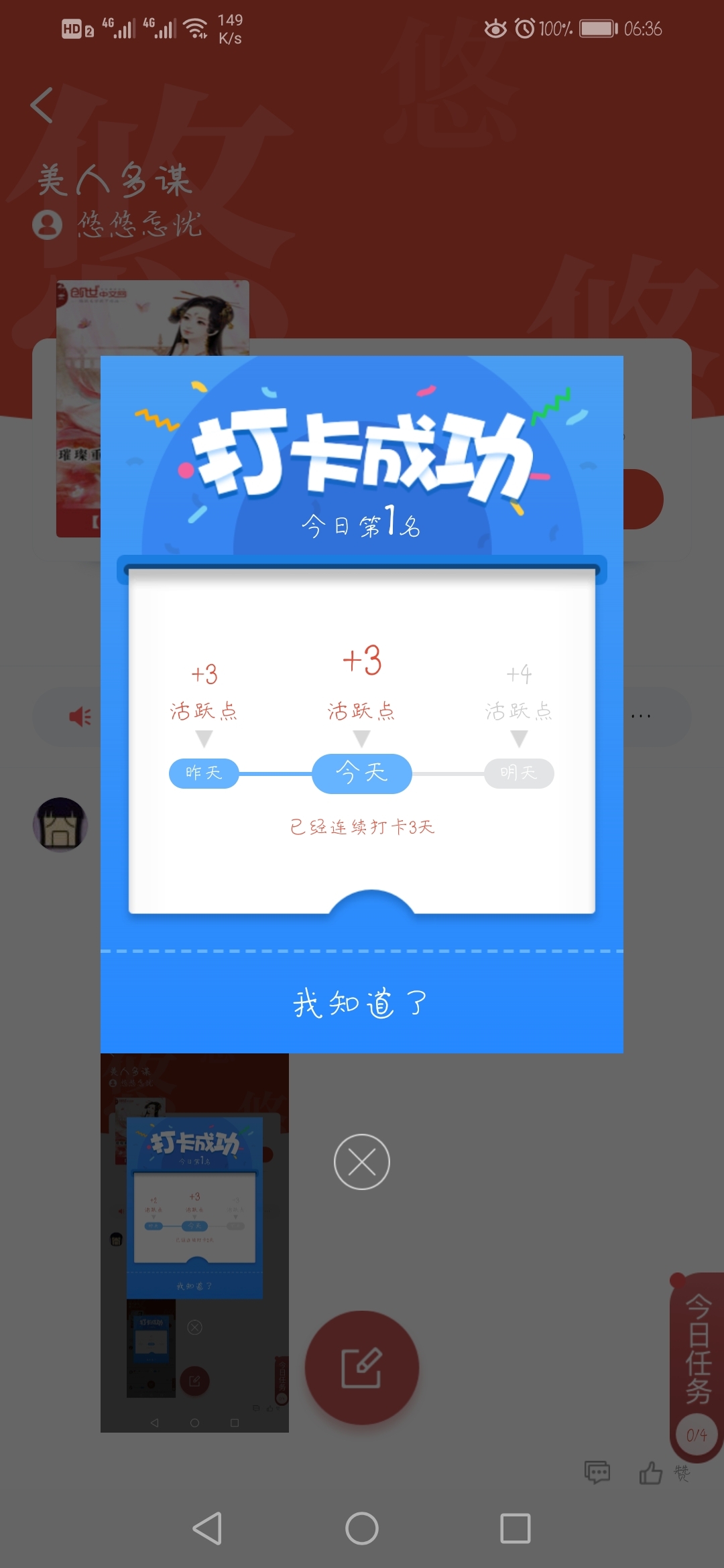
Task: Go back with the top-left arrow
Action: 42,105
